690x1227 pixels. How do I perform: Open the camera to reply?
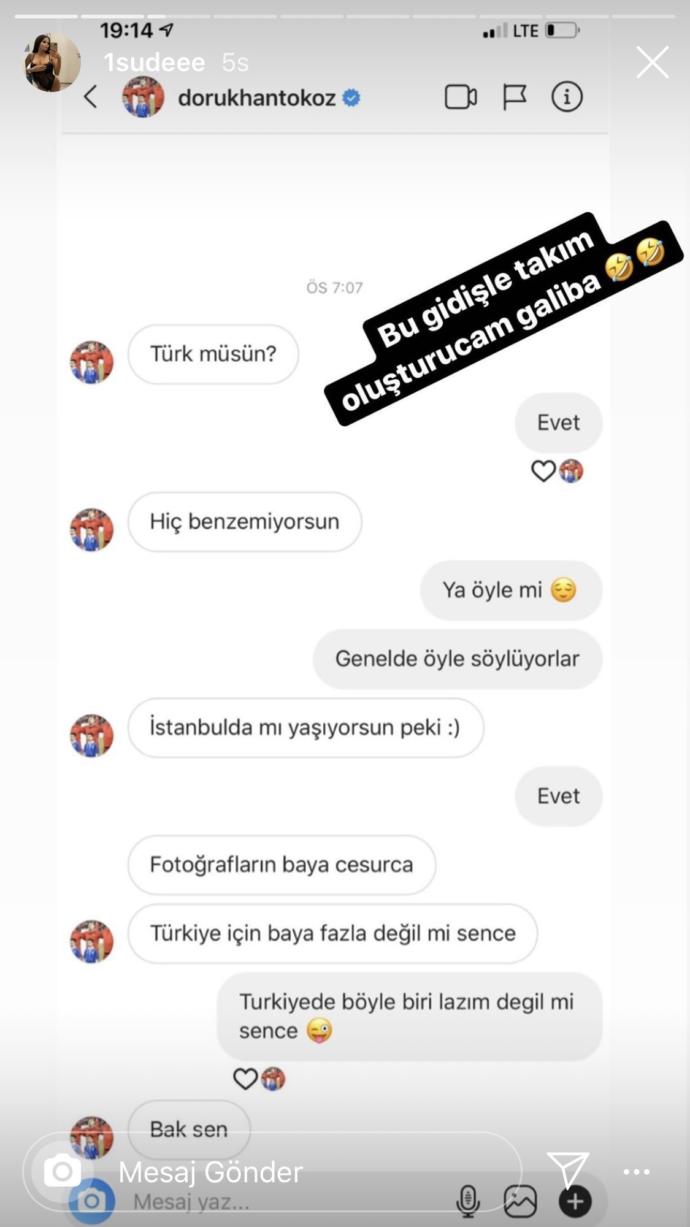pyautogui.click(x=62, y=1171)
